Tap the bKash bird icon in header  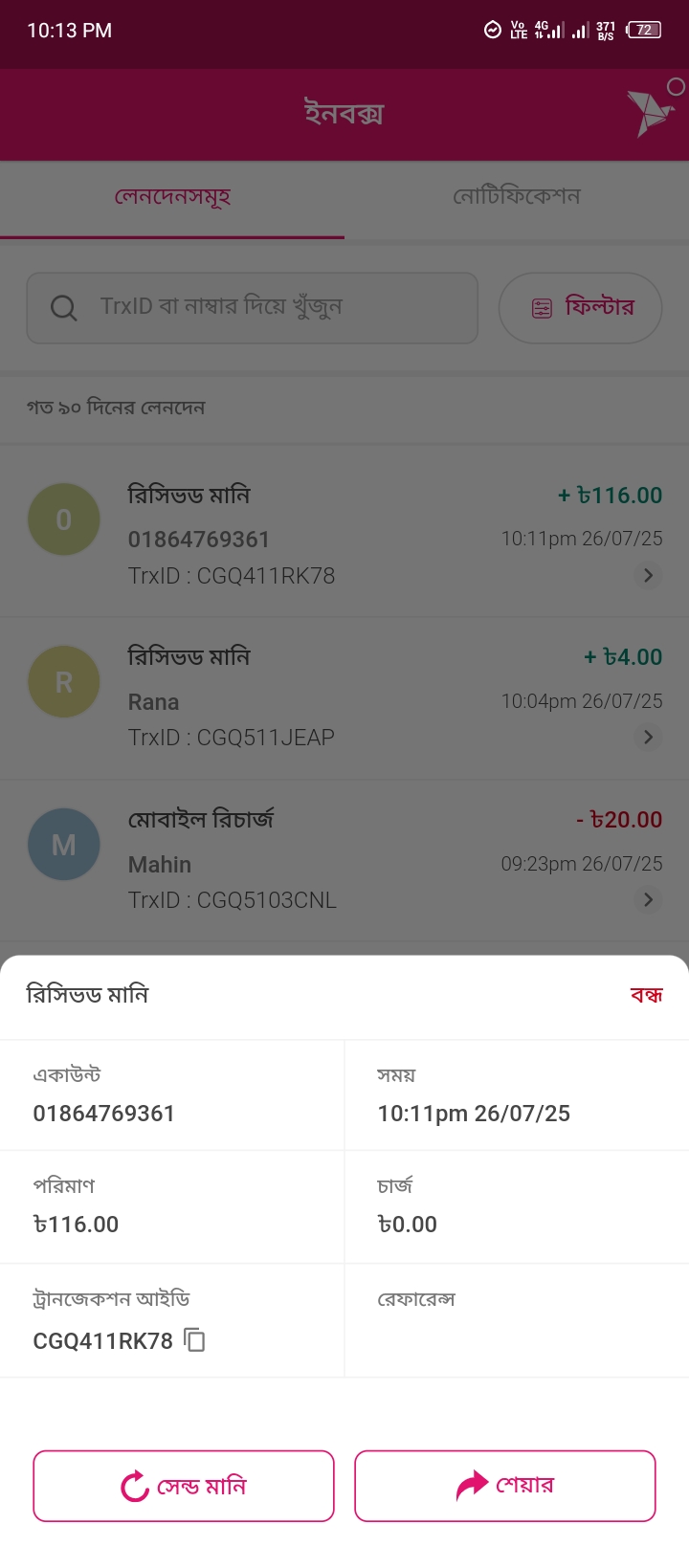pyautogui.click(x=651, y=112)
